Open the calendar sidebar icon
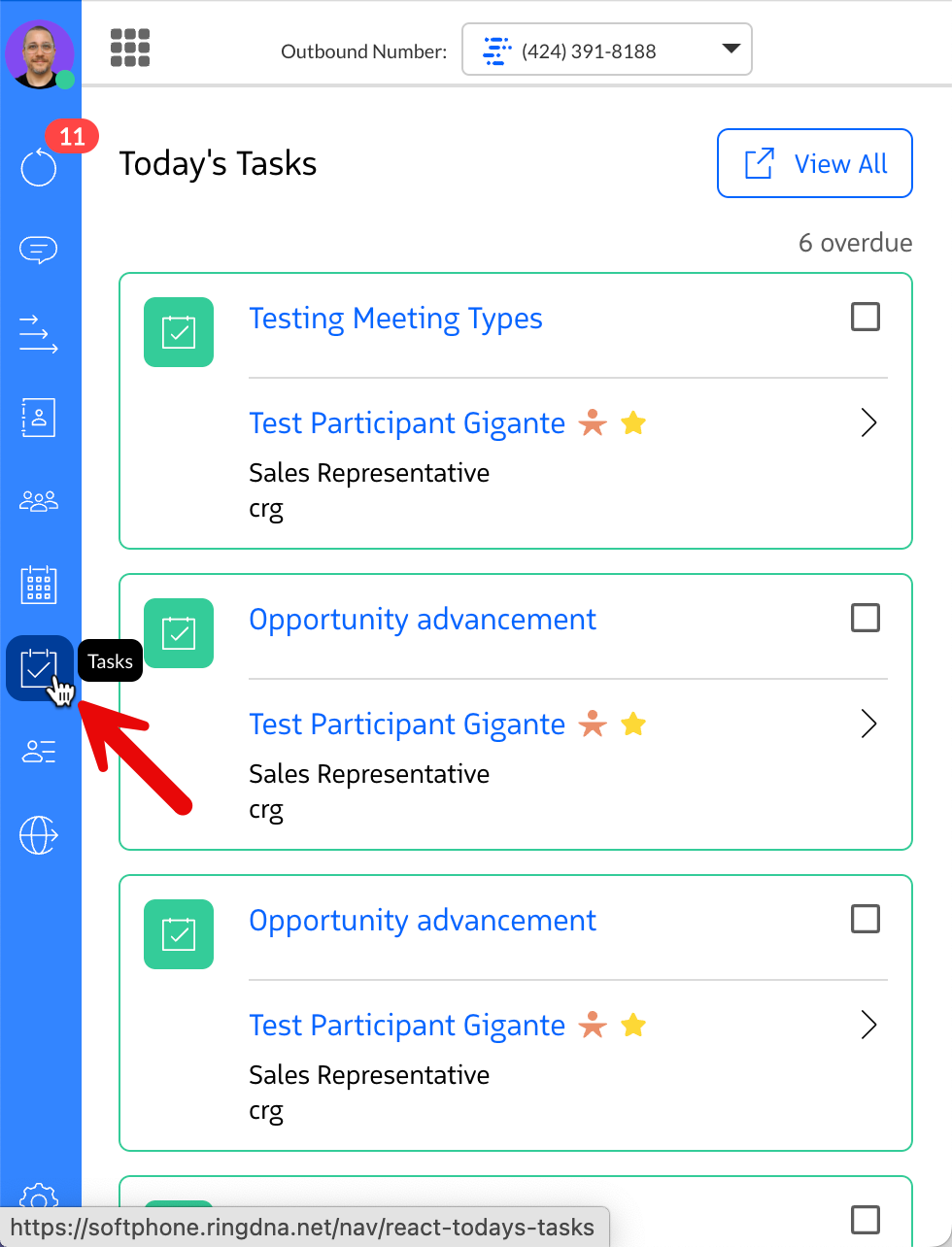Image resolution: width=952 pixels, height=1247 pixels. 39,585
